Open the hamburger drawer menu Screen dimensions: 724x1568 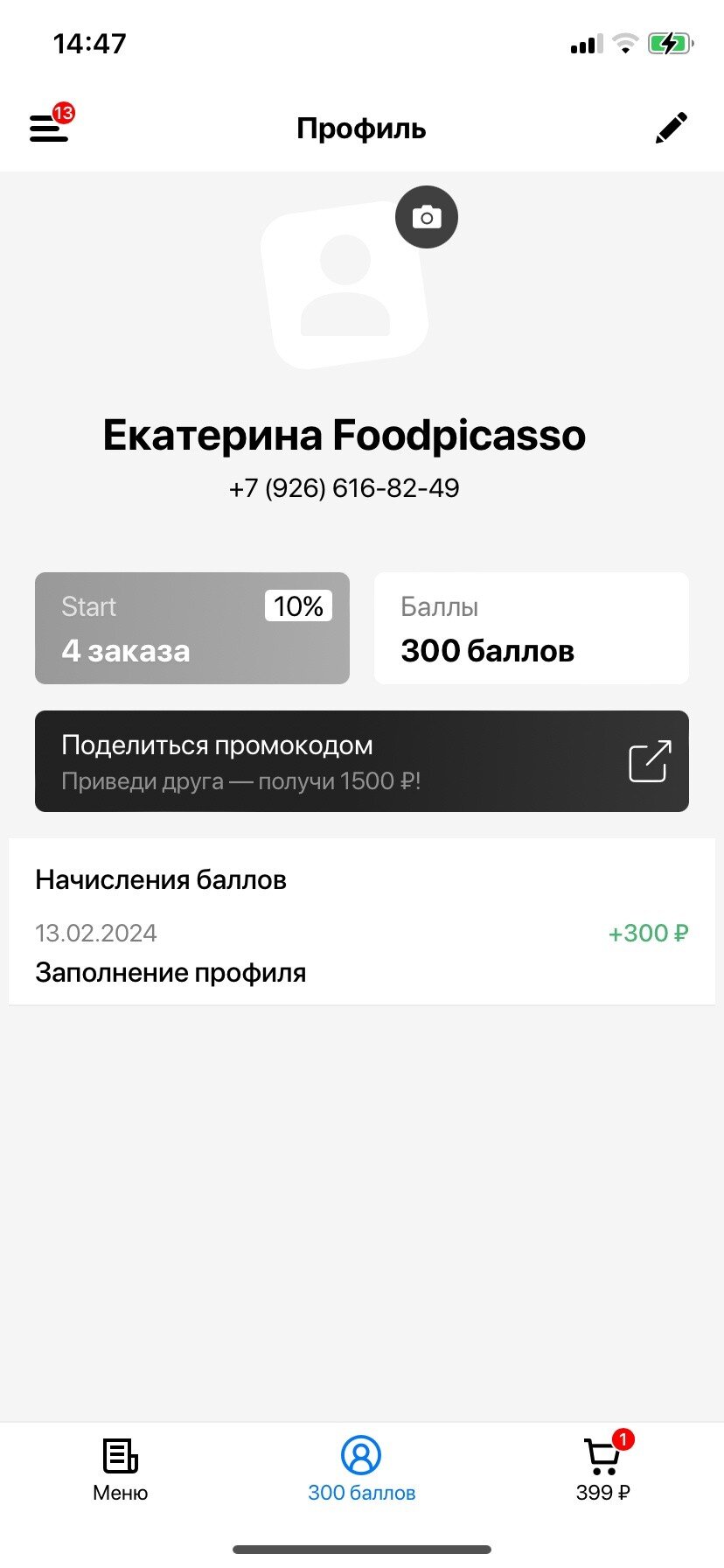[50, 128]
